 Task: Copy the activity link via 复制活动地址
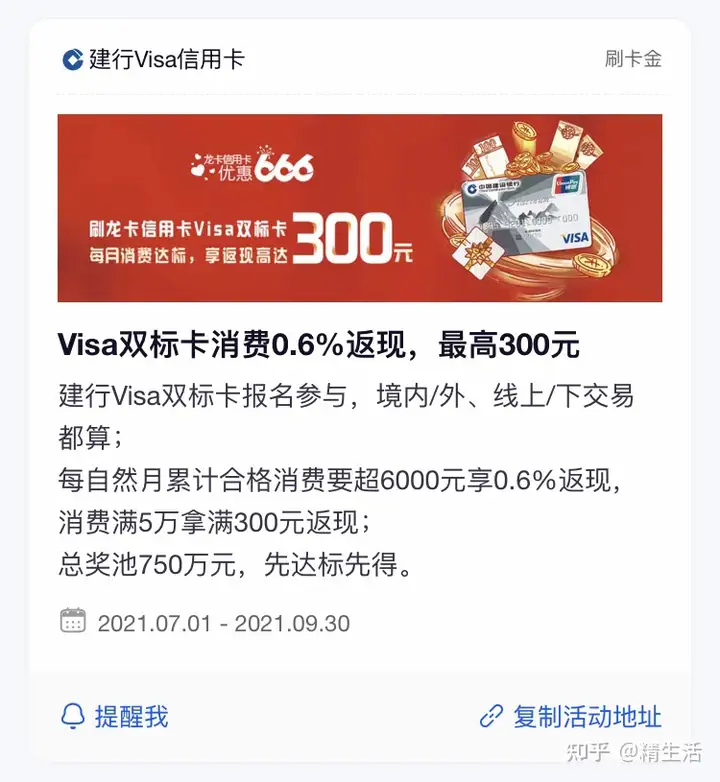click(x=571, y=716)
